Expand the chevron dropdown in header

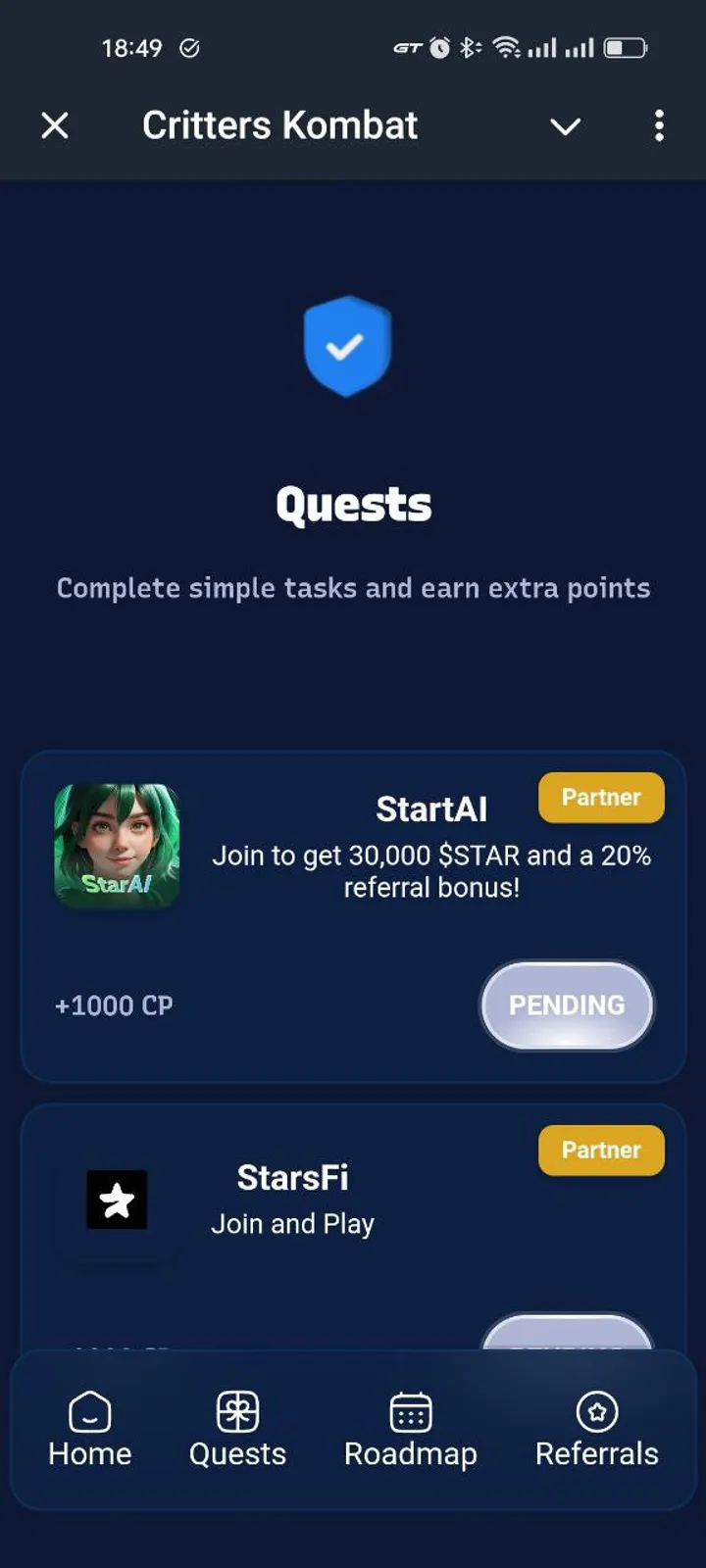(x=565, y=126)
